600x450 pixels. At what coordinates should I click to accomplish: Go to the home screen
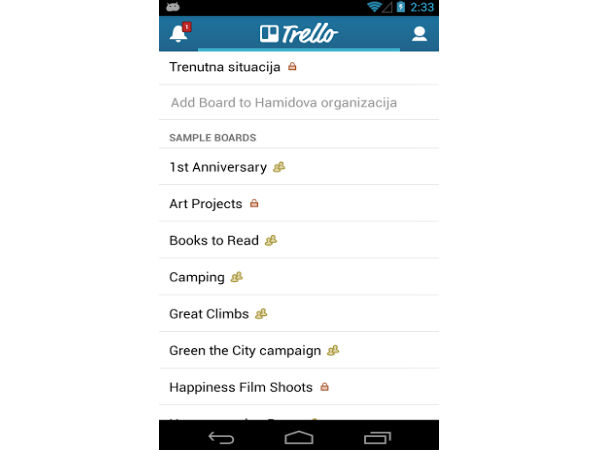click(x=299, y=436)
